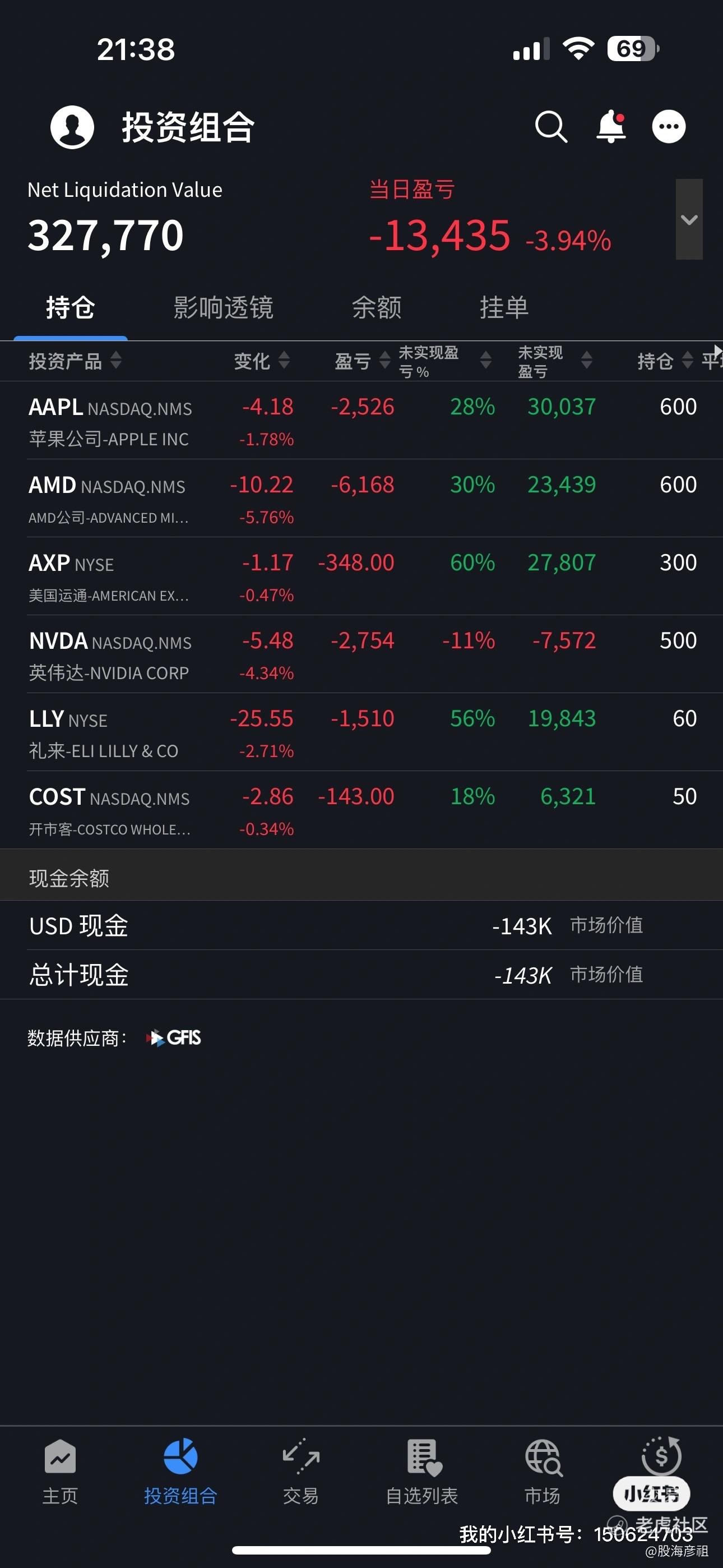Go to the 主页 tab

click(x=61, y=1471)
